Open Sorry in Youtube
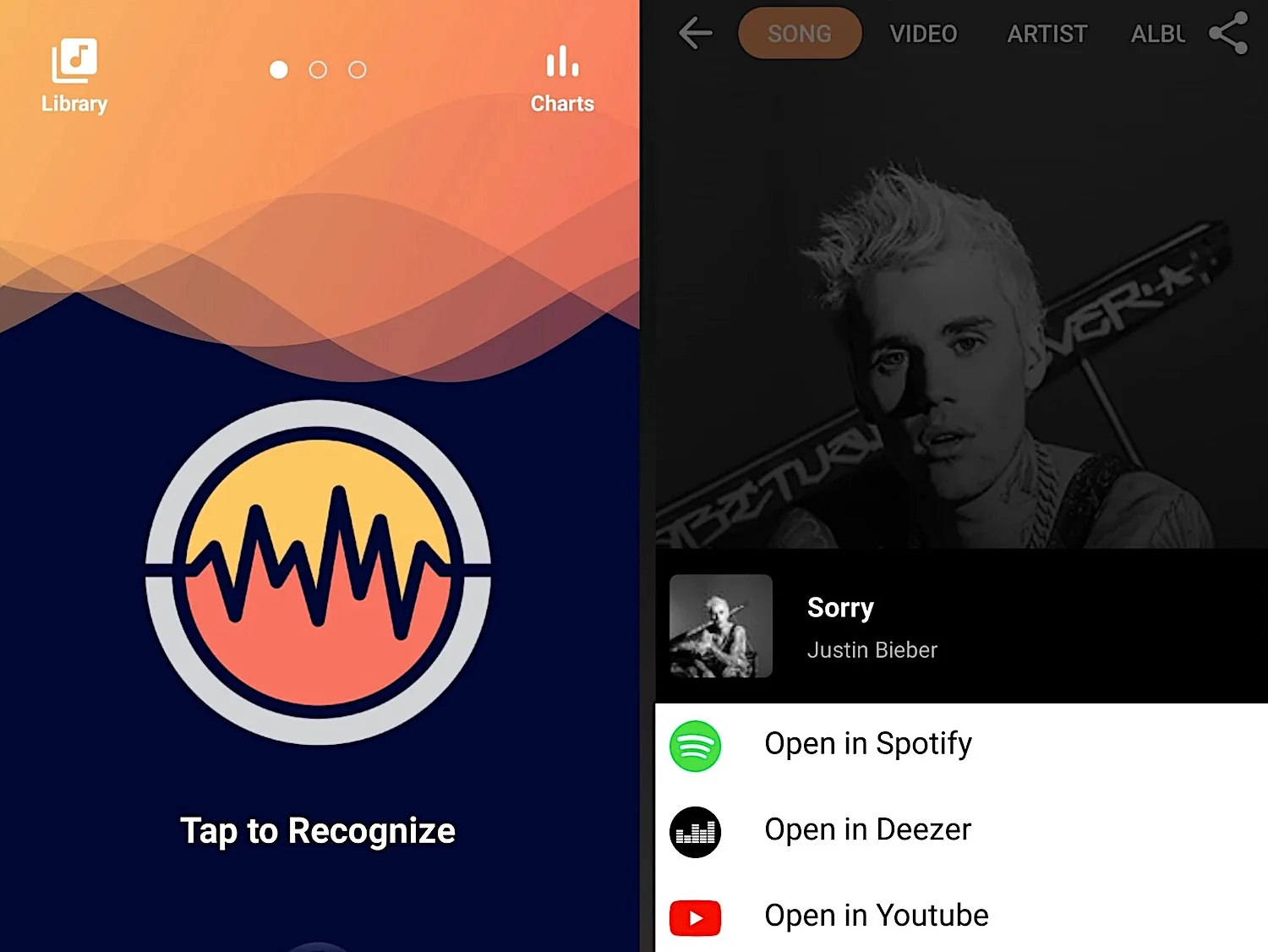The height and width of the screenshot is (952, 1268). click(x=876, y=916)
